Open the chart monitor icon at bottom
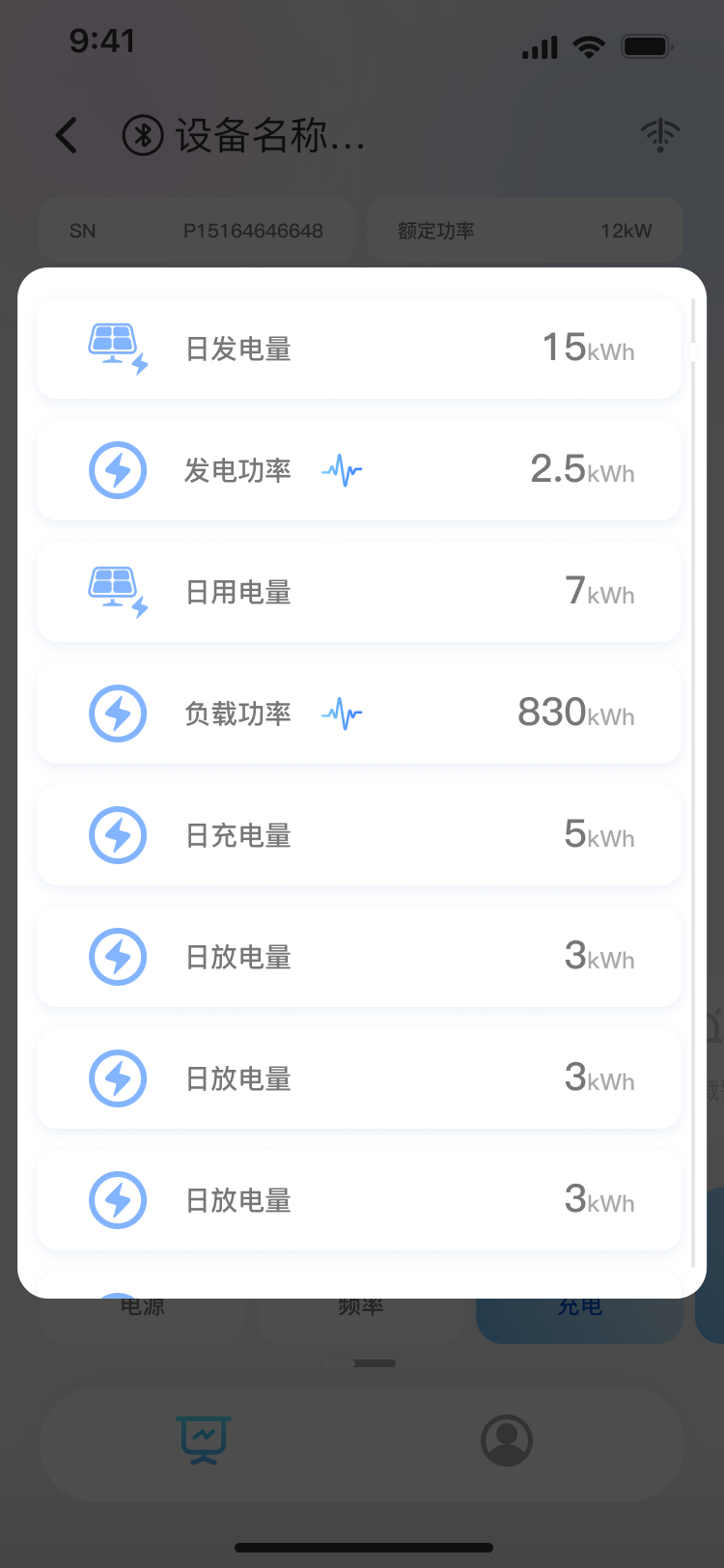 [x=203, y=1440]
